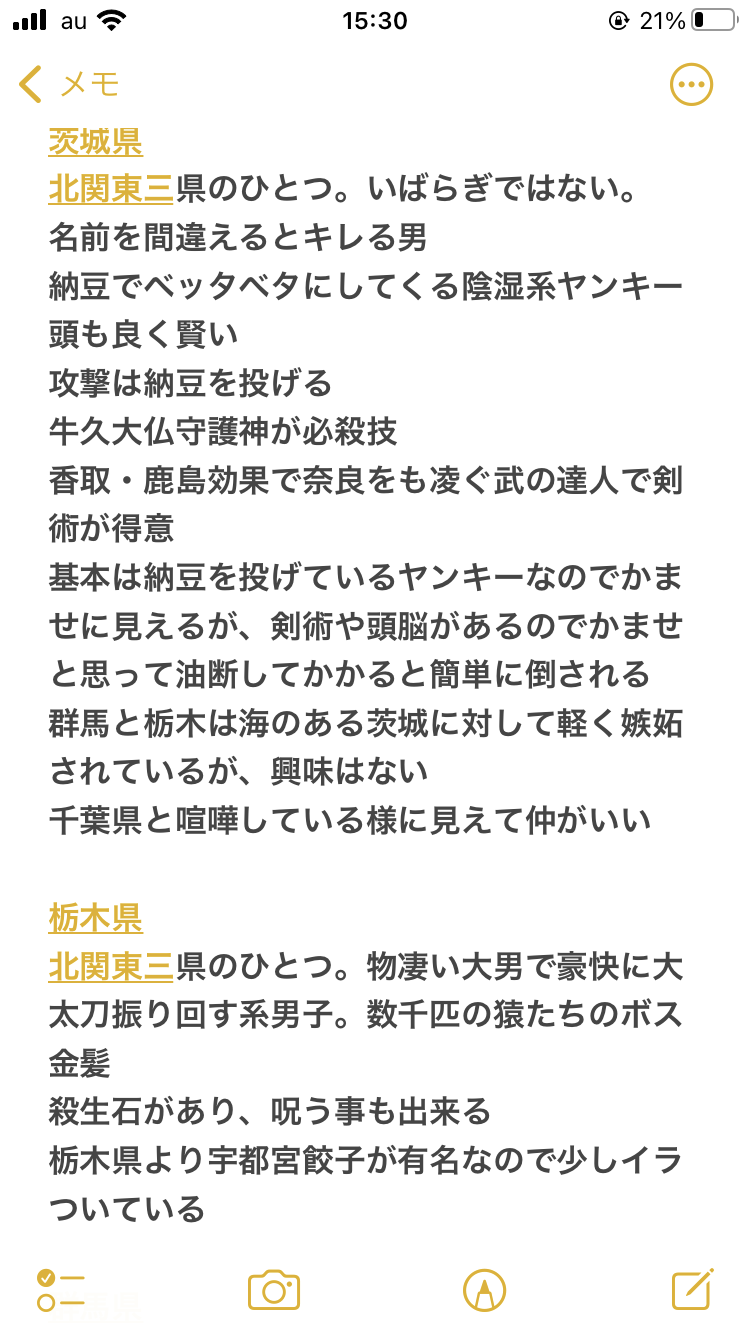The width and height of the screenshot is (750, 1334).
Task: Open 北関東三 link under 茨城県
Action: pyautogui.click(x=111, y=189)
